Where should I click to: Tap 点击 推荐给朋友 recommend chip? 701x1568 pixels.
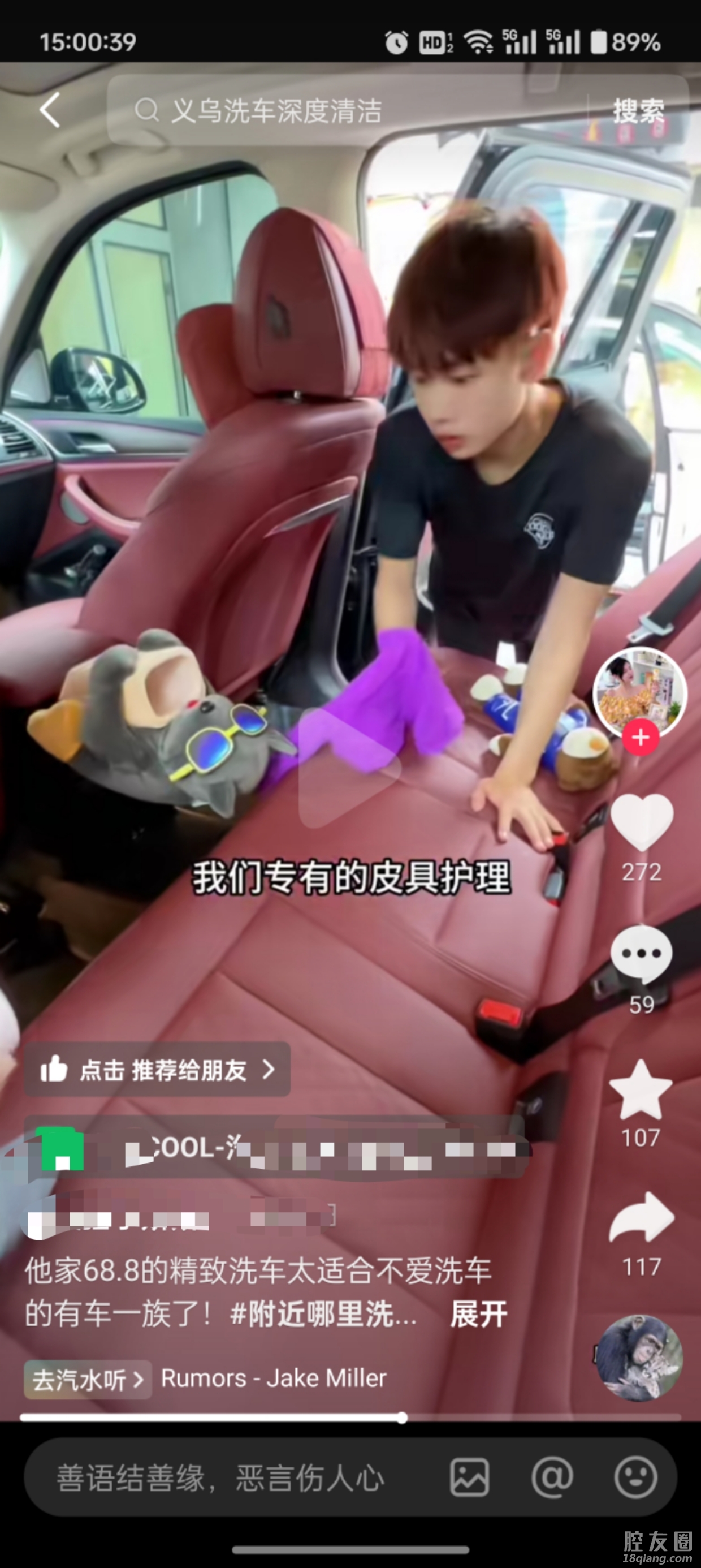157,1070
